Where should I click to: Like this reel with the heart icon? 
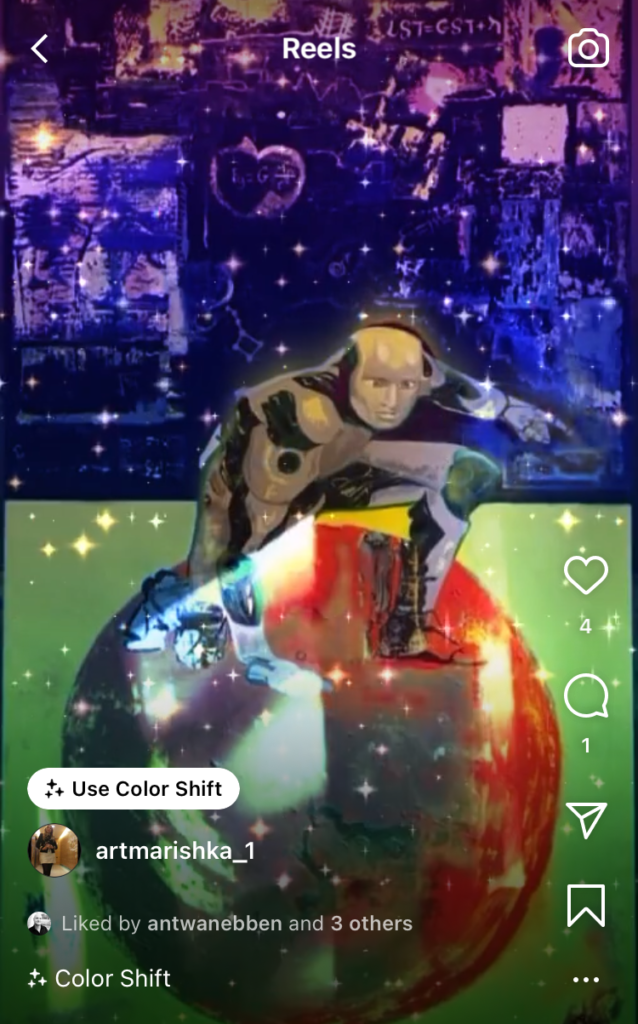click(x=586, y=575)
